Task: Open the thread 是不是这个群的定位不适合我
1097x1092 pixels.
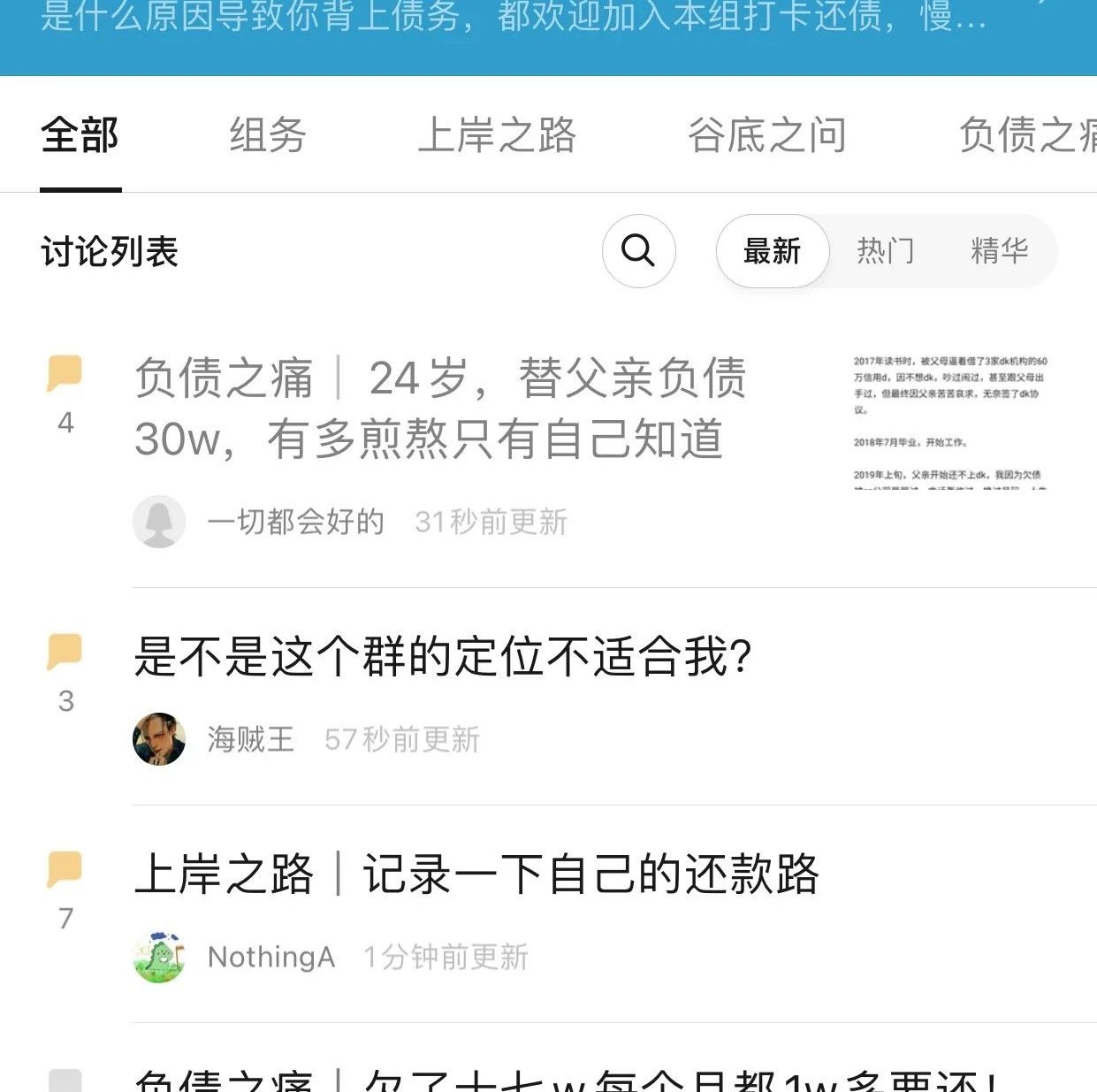Action: coord(443,656)
